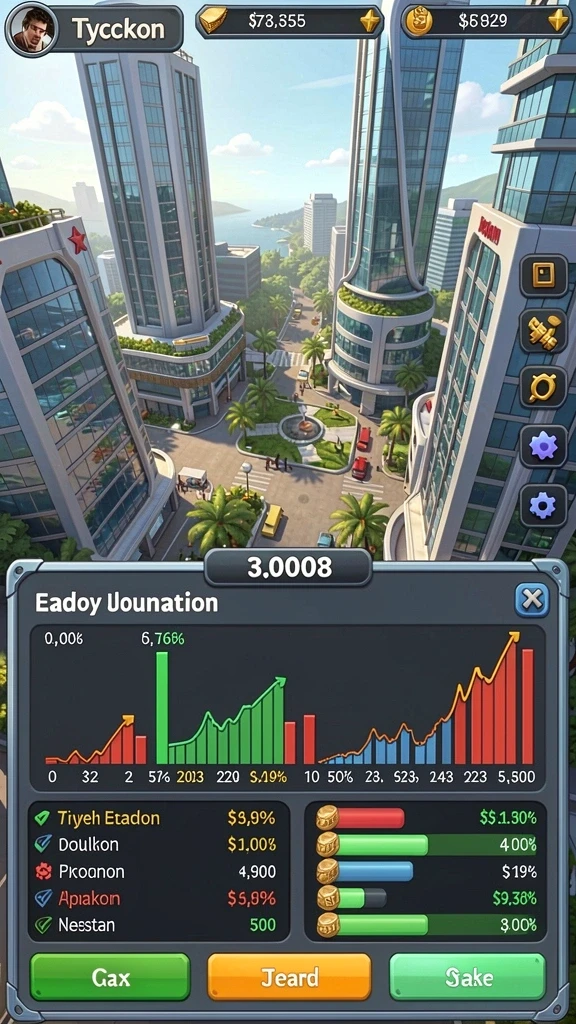
Task: Add more gold bars with the plus
Action: click(370, 22)
